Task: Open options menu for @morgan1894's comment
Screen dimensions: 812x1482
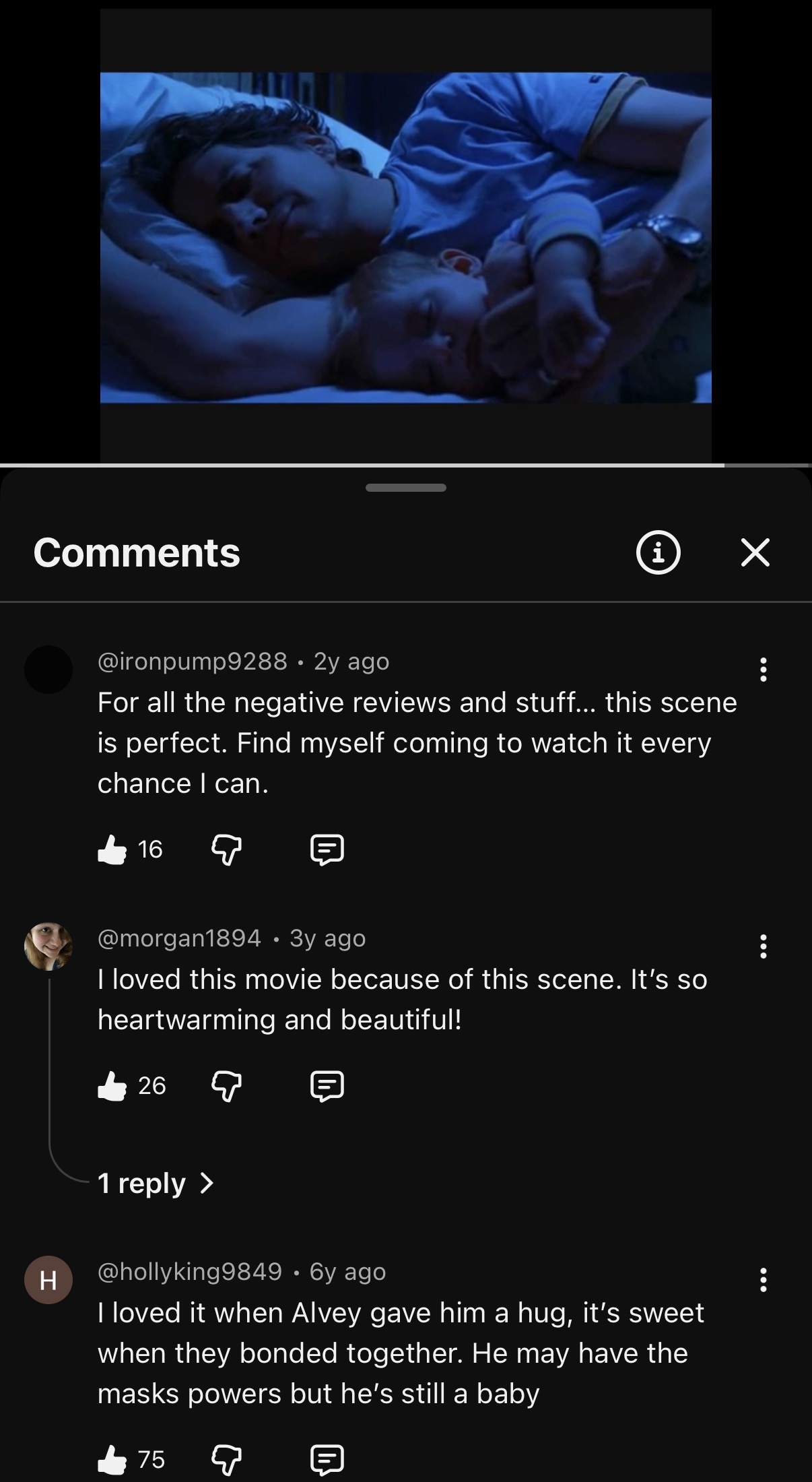Action: click(x=763, y=946)
